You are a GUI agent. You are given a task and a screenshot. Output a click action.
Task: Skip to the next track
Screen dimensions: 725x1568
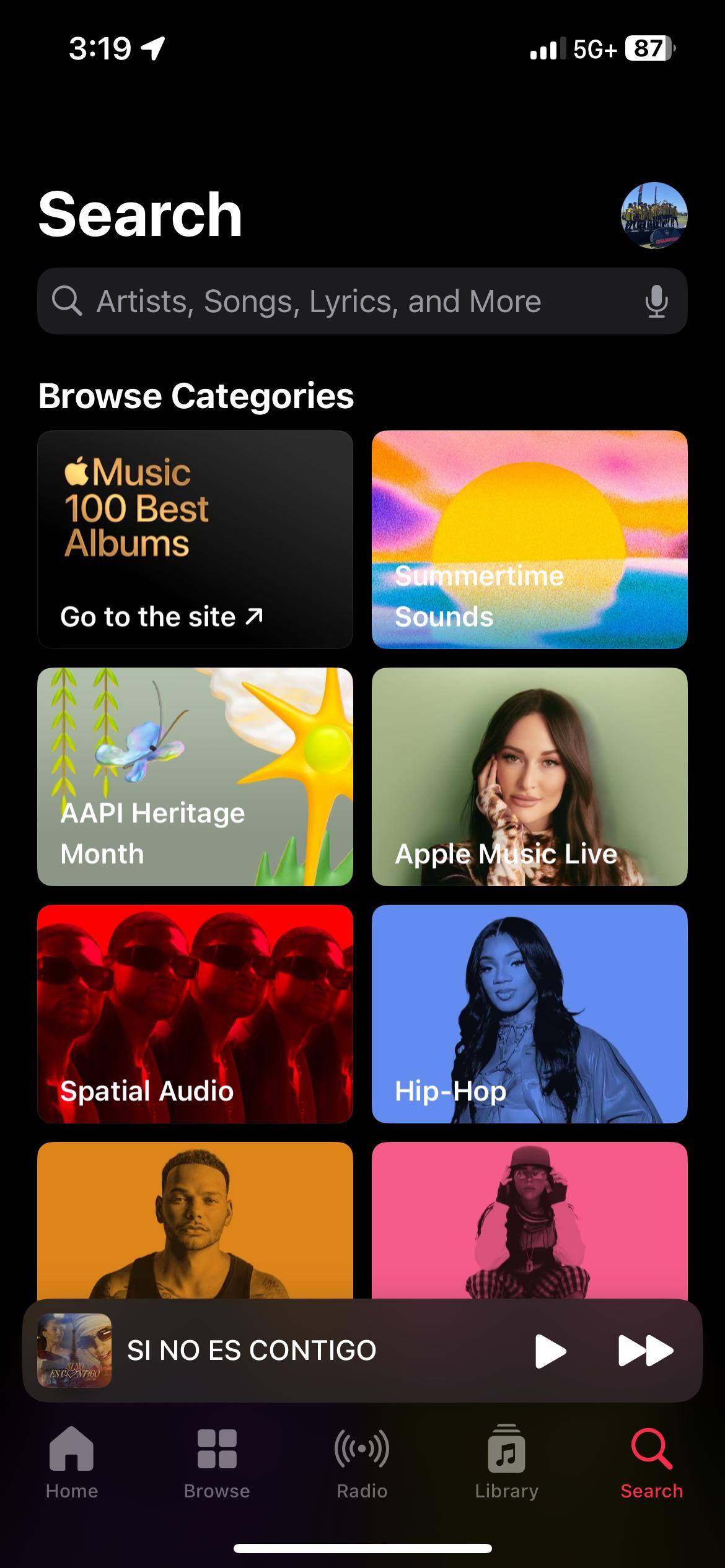[645, 1351]
